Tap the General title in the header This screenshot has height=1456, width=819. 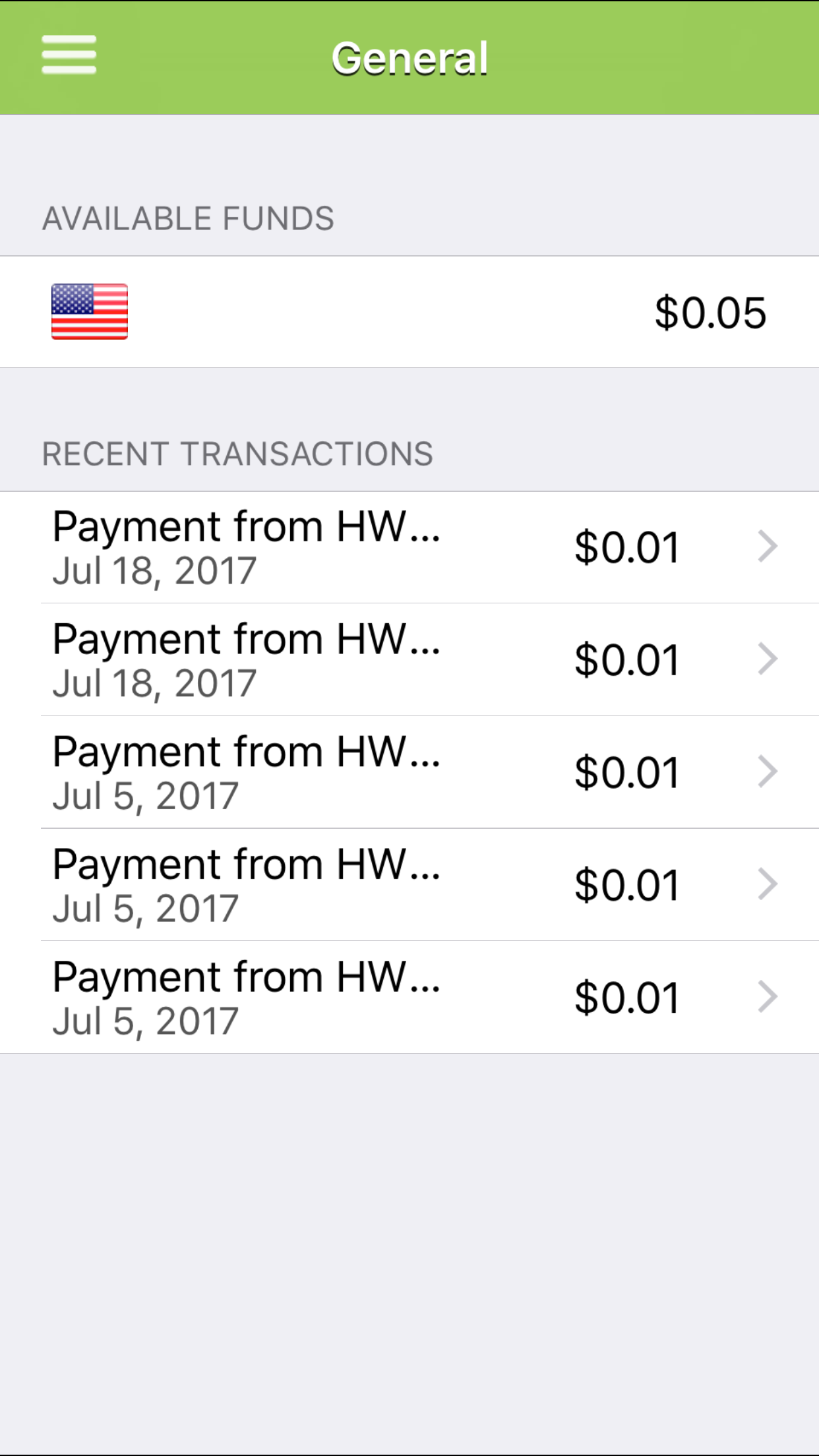click(409, 57)
